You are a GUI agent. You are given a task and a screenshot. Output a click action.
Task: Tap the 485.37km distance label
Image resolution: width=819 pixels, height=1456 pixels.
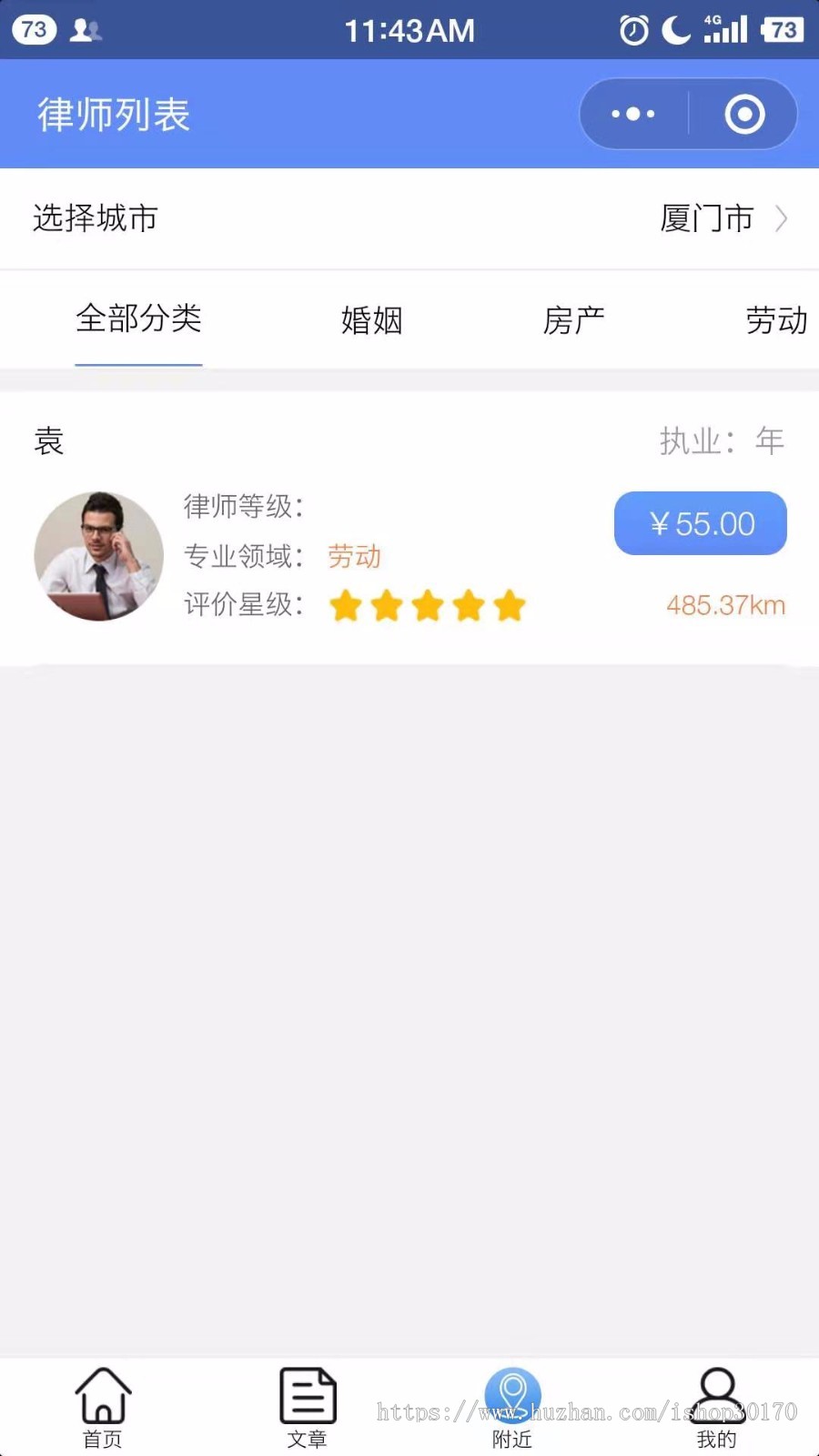[x=724, y=605]
